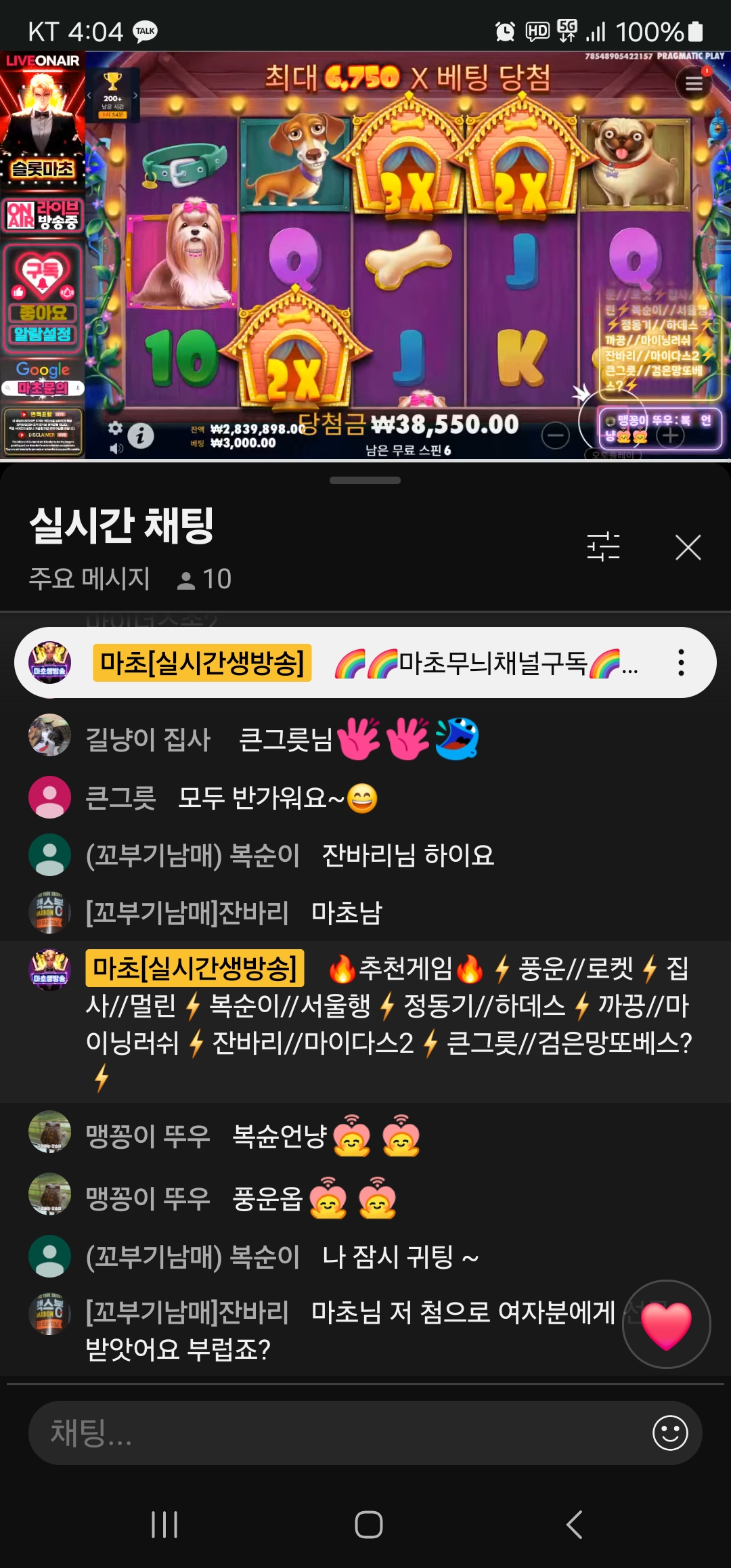Open the 주요 메시지 chat mode selector
This screenshot has width=731, height=1568.
pos(89,579)
